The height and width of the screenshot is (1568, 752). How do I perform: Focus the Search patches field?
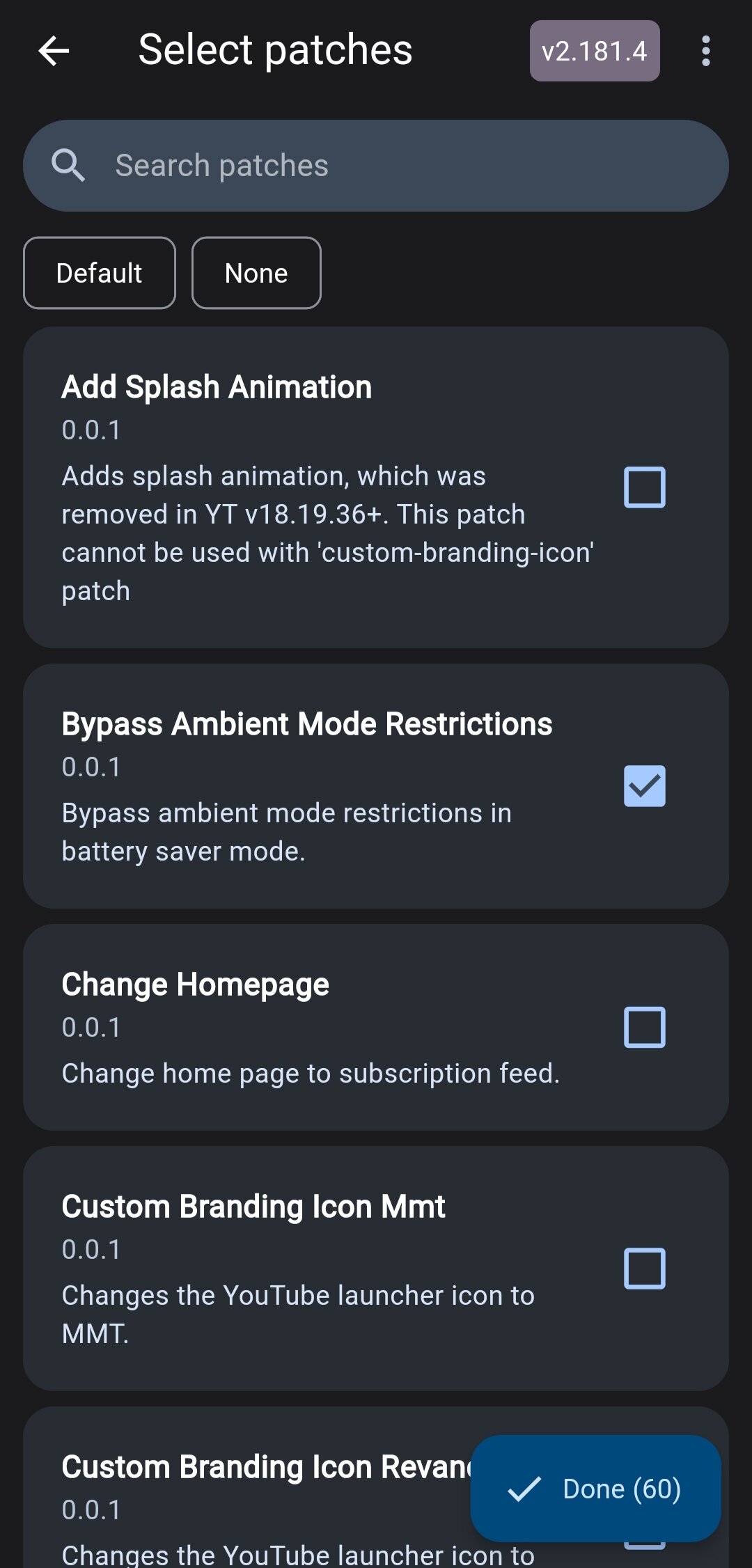[376, 166]
